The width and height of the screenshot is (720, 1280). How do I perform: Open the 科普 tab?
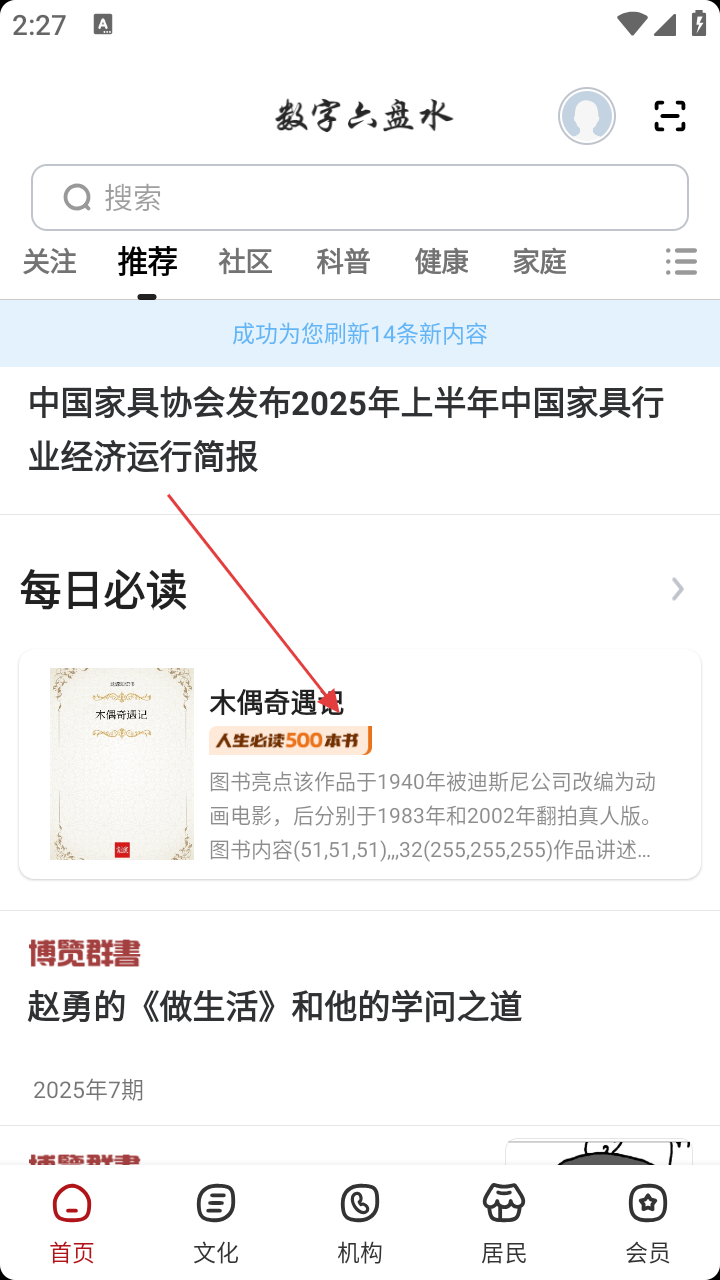tap(343, 262)
